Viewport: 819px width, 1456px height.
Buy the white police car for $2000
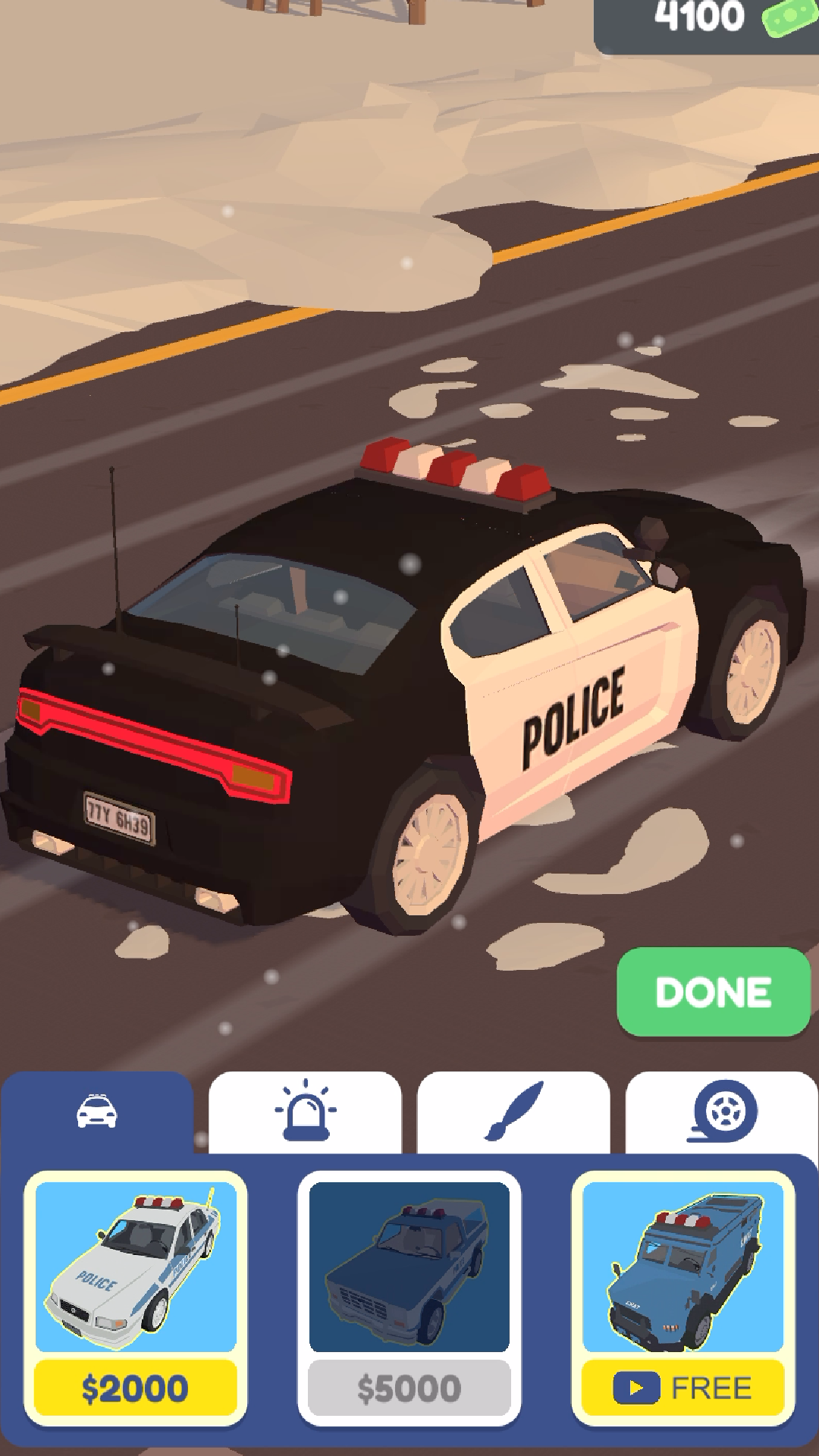click(x=135, y=1388)
